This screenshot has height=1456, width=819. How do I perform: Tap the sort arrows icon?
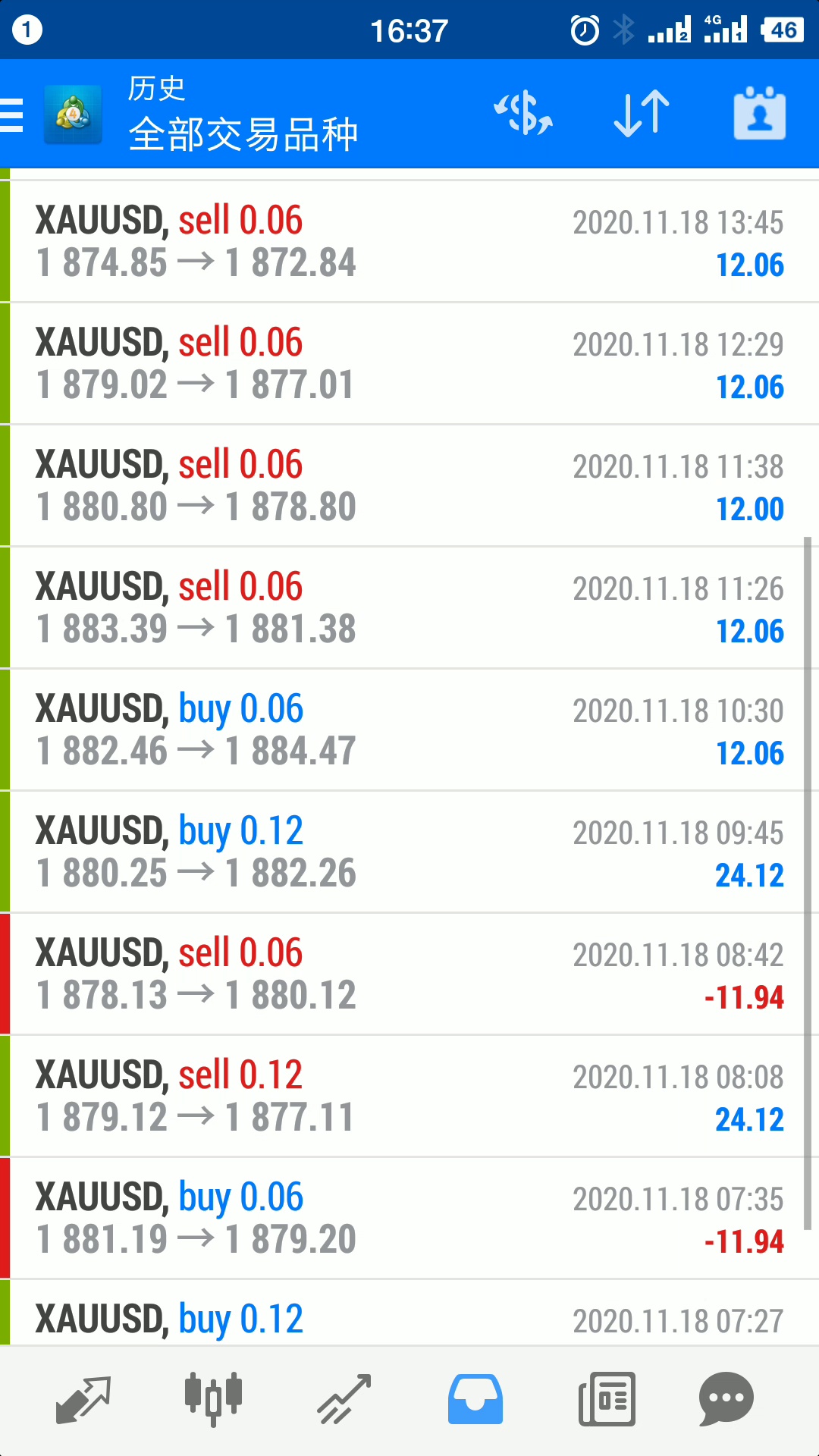pos(641,114)
